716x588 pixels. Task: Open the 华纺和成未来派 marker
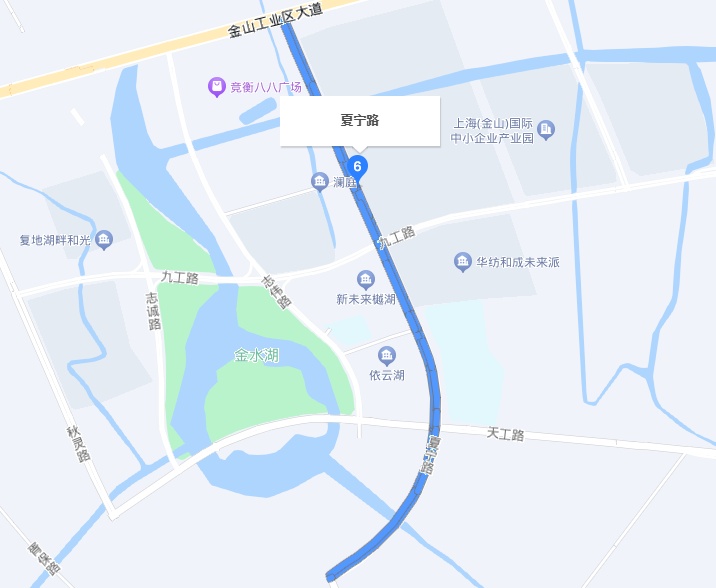tap(462, 262)
